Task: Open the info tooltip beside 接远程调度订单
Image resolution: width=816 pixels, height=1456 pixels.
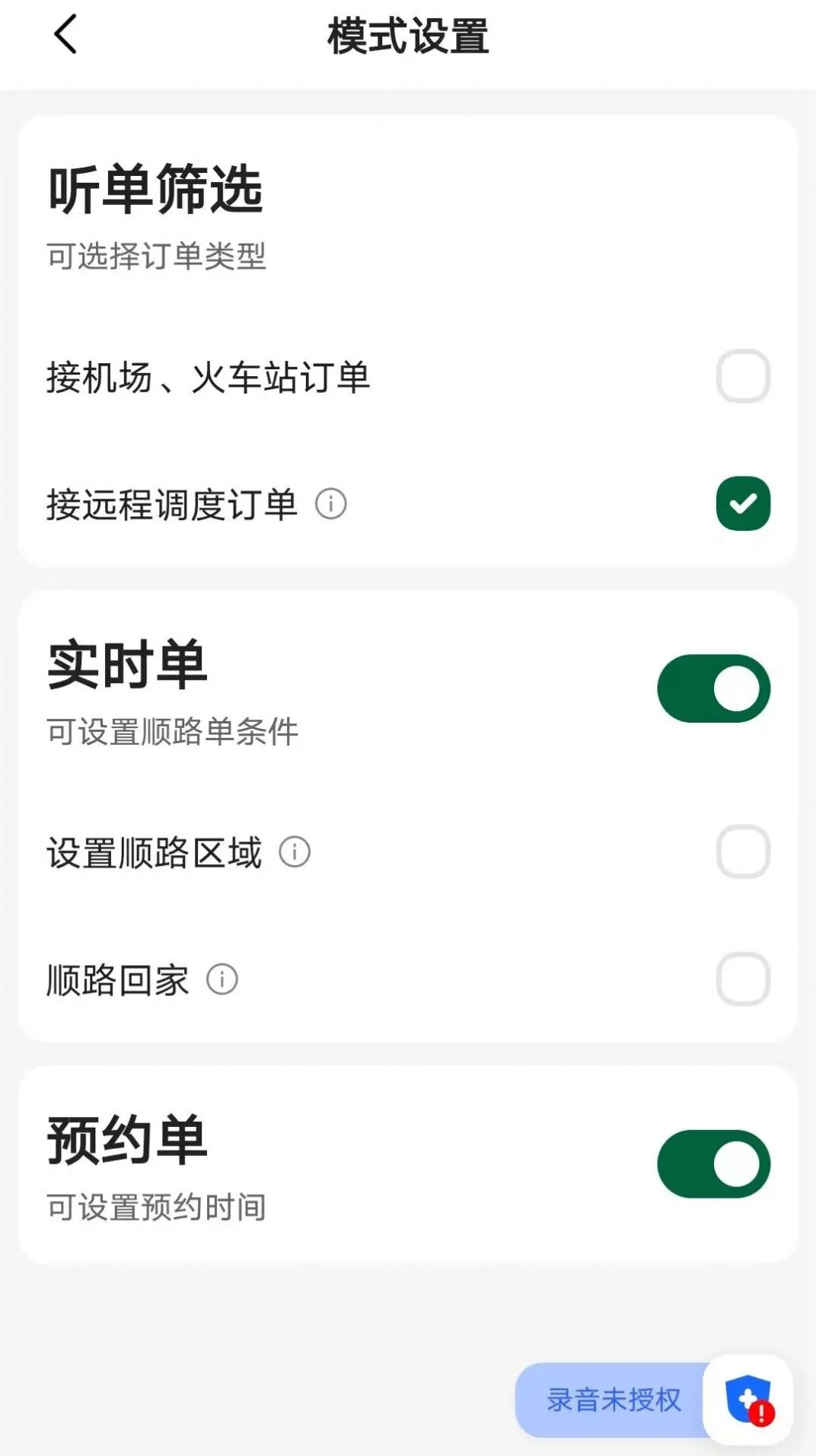Action: point(330,504)
